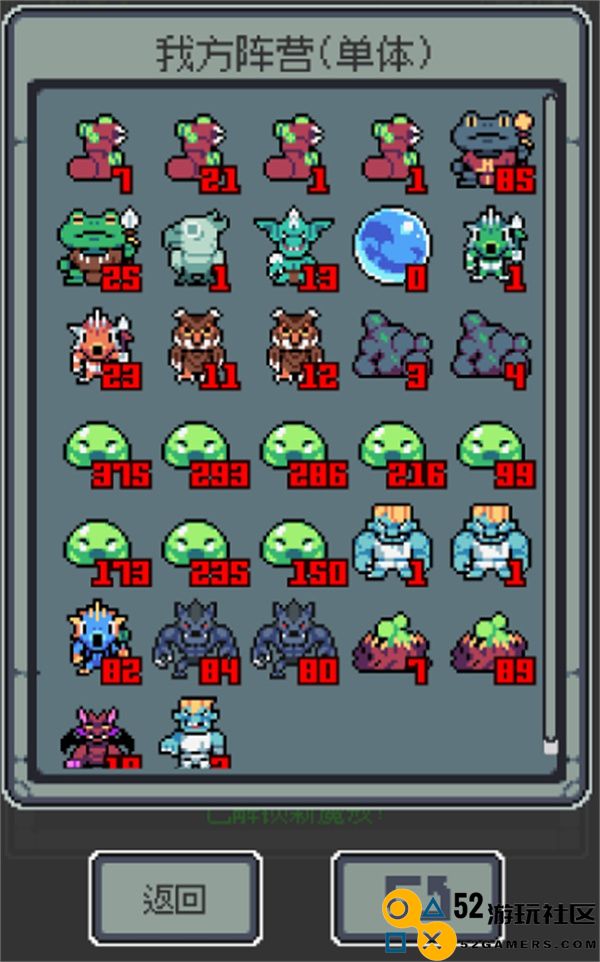This screenshot has width=600, height=962.
Task: Select the red plant monster with 7
Action: [x=100, y=150]
